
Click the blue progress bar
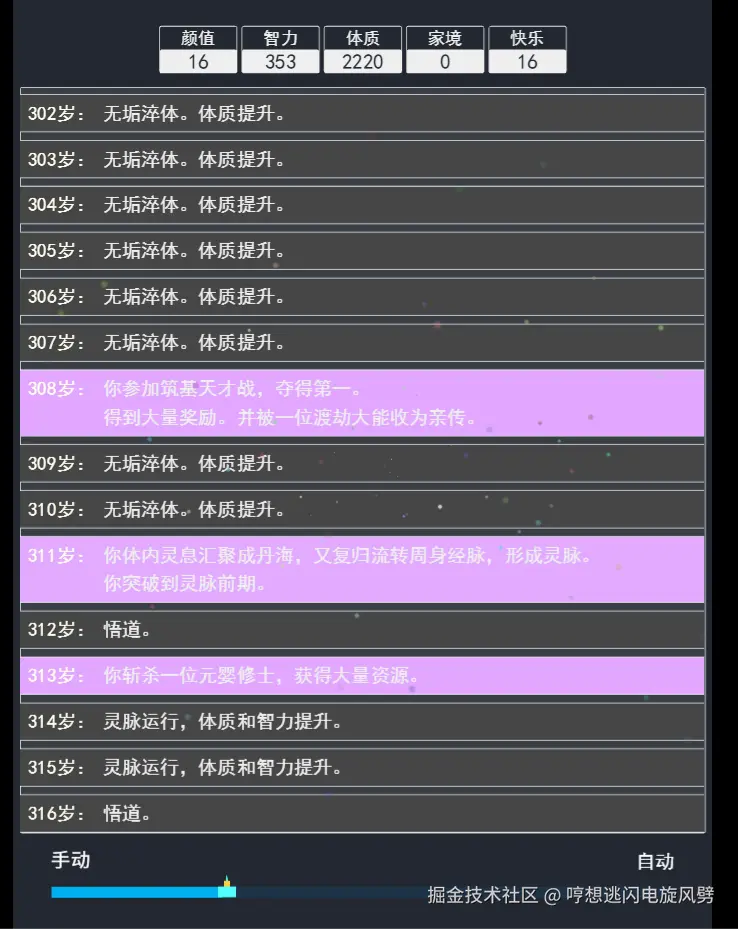140,891
